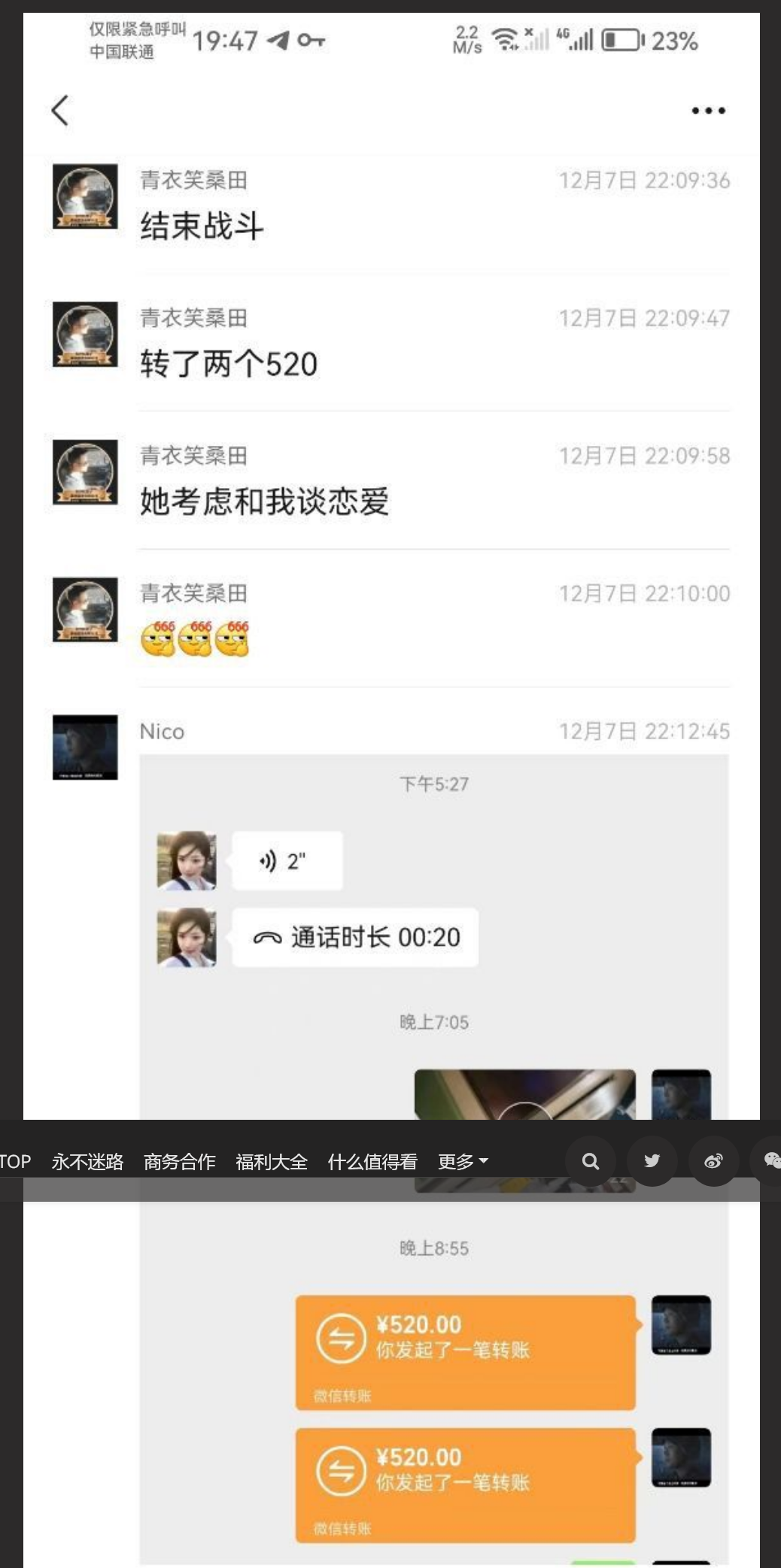Expand the 更多 dropdown in the navigation bar
This screenshot has width=781, height=1568.
point(460,1160)
